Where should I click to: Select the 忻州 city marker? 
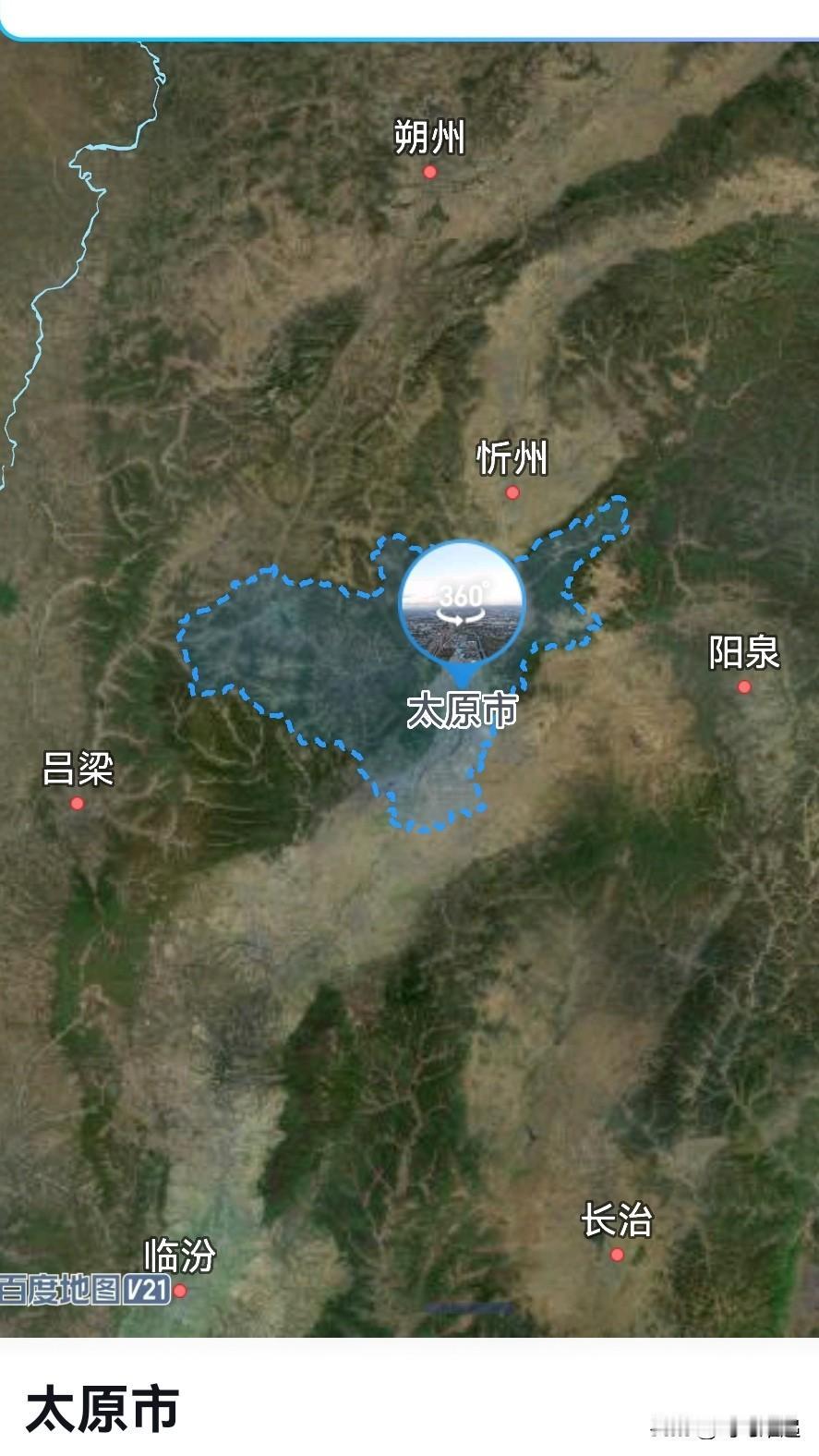[512, 492]
